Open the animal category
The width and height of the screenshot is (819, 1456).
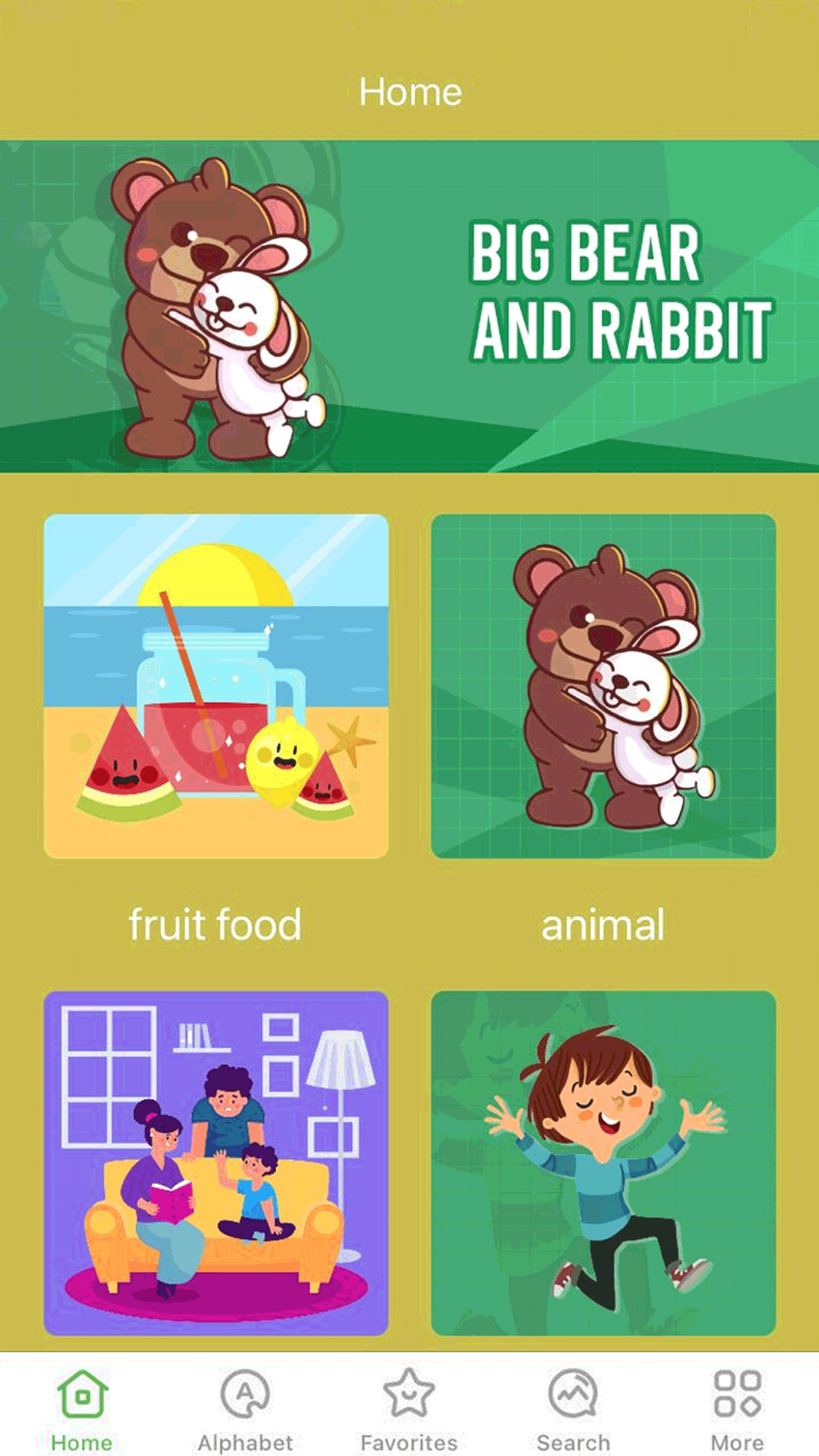pyautogui.click(x=604, y=686)
